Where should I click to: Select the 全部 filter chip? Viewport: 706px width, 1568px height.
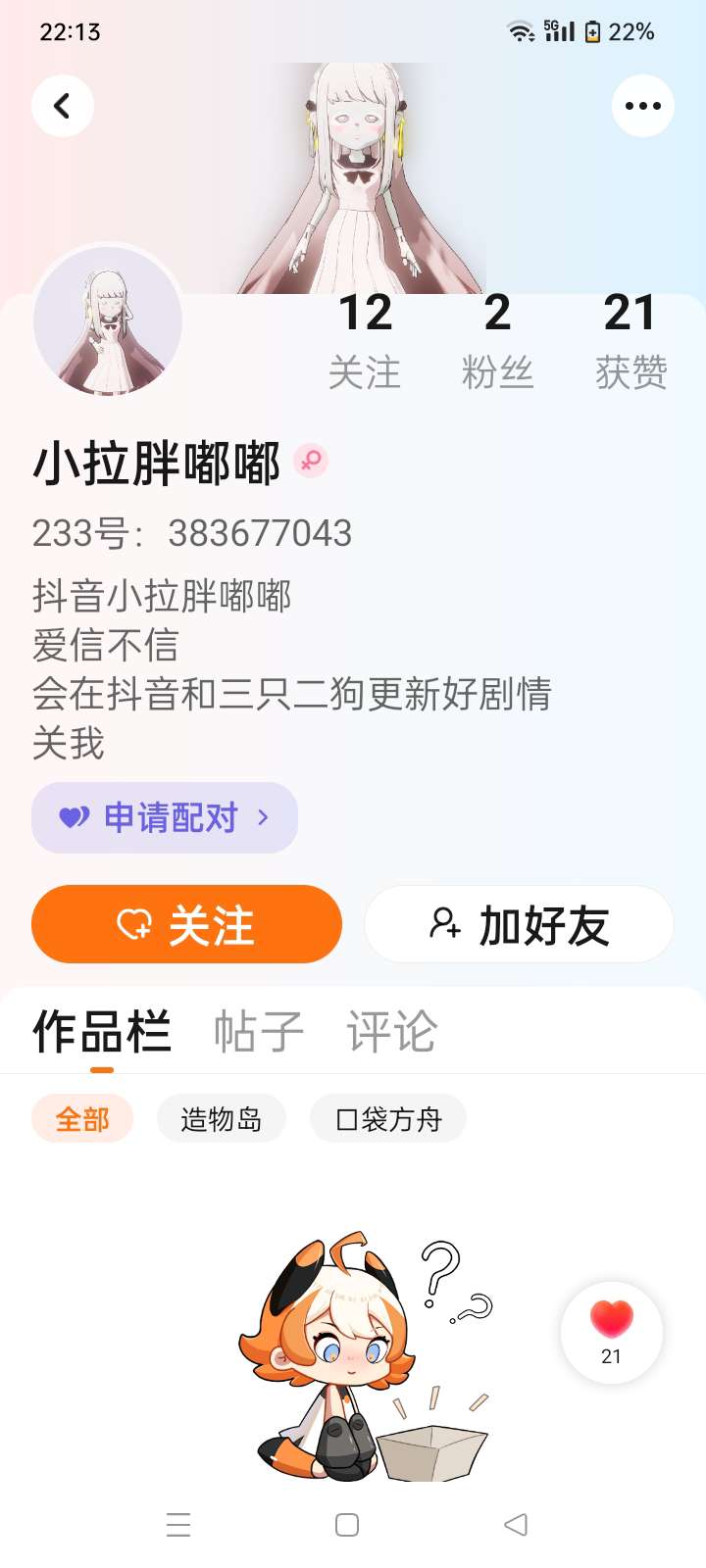[x=82, y=1118]
